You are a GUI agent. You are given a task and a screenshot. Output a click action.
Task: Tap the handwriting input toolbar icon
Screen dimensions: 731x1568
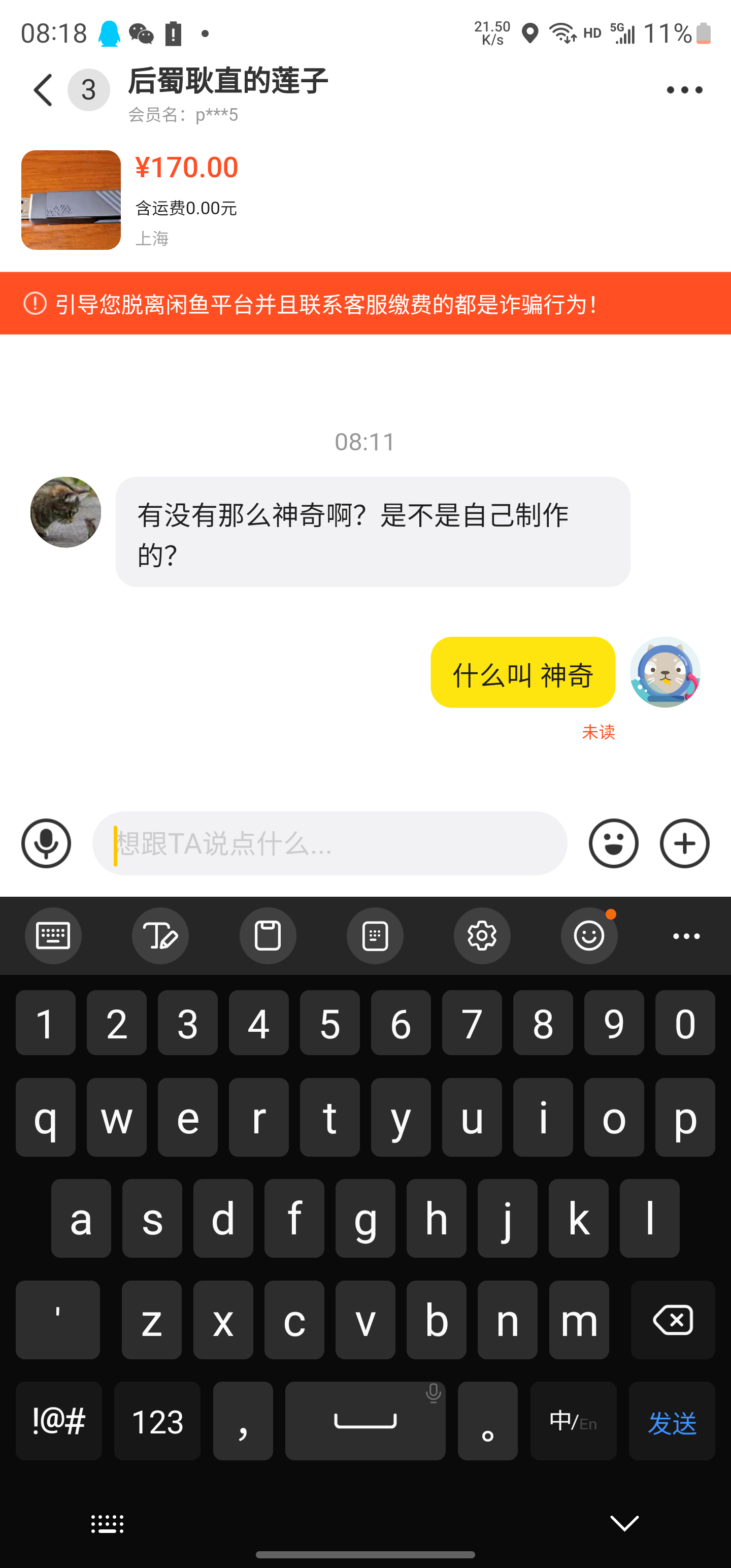[x=160, y=935]
